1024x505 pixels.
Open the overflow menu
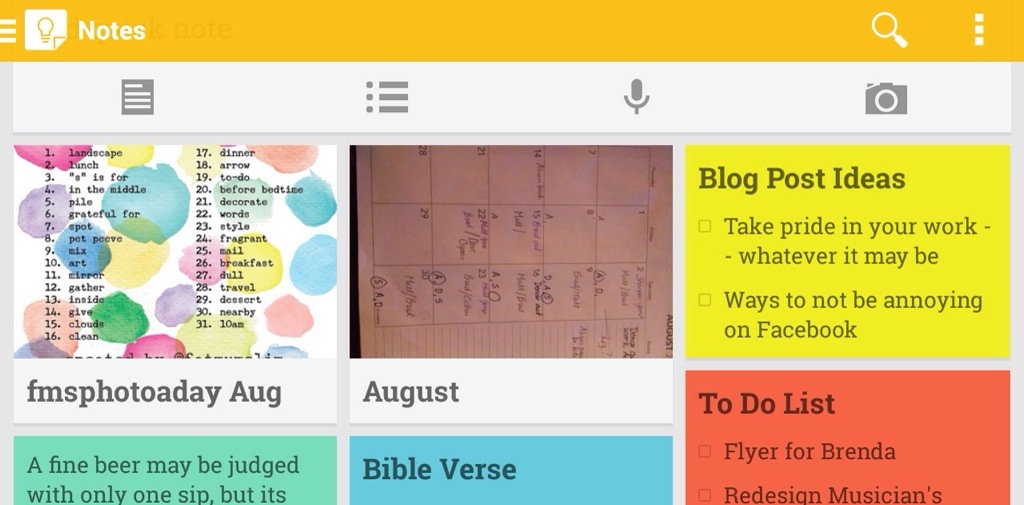click(979, 30)
